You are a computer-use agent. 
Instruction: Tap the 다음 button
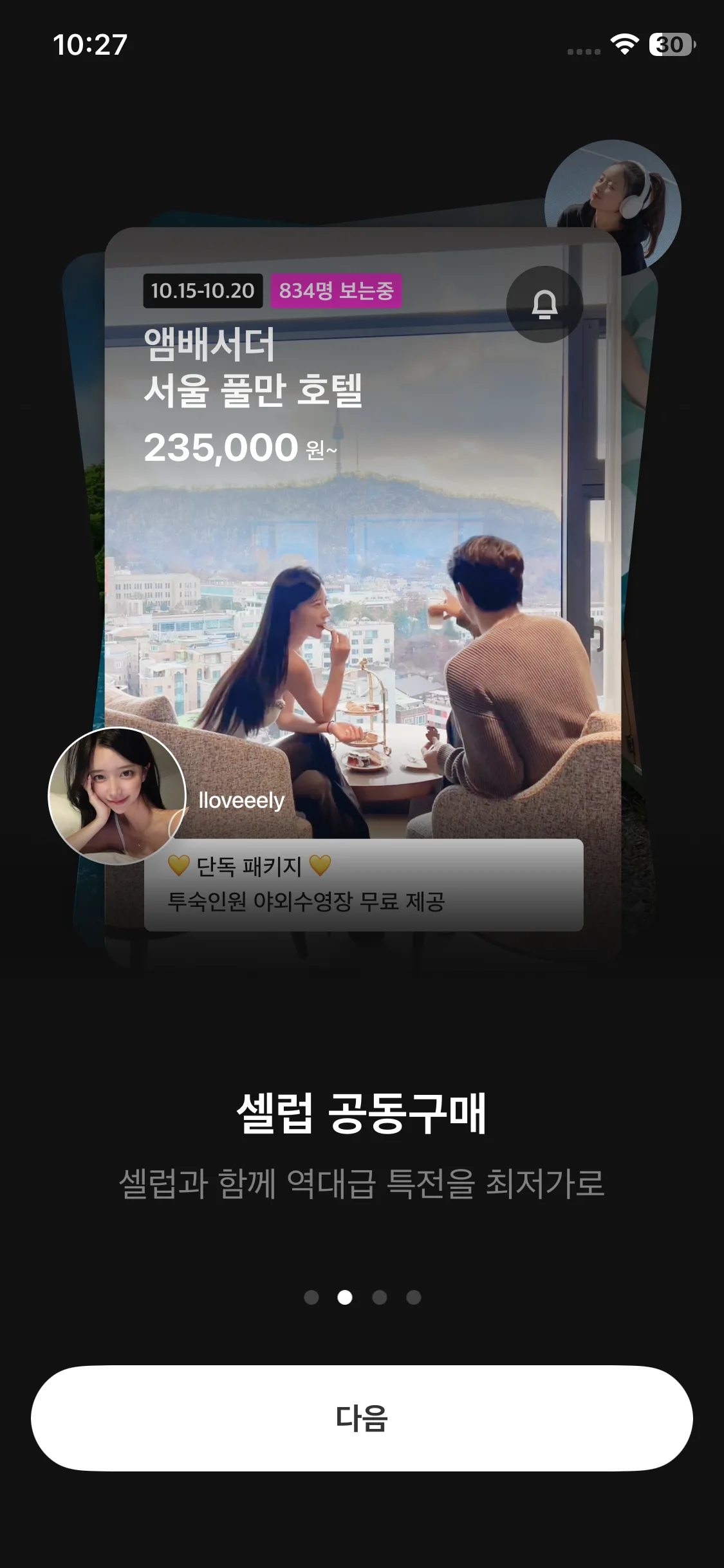(x=362, y=1418)
